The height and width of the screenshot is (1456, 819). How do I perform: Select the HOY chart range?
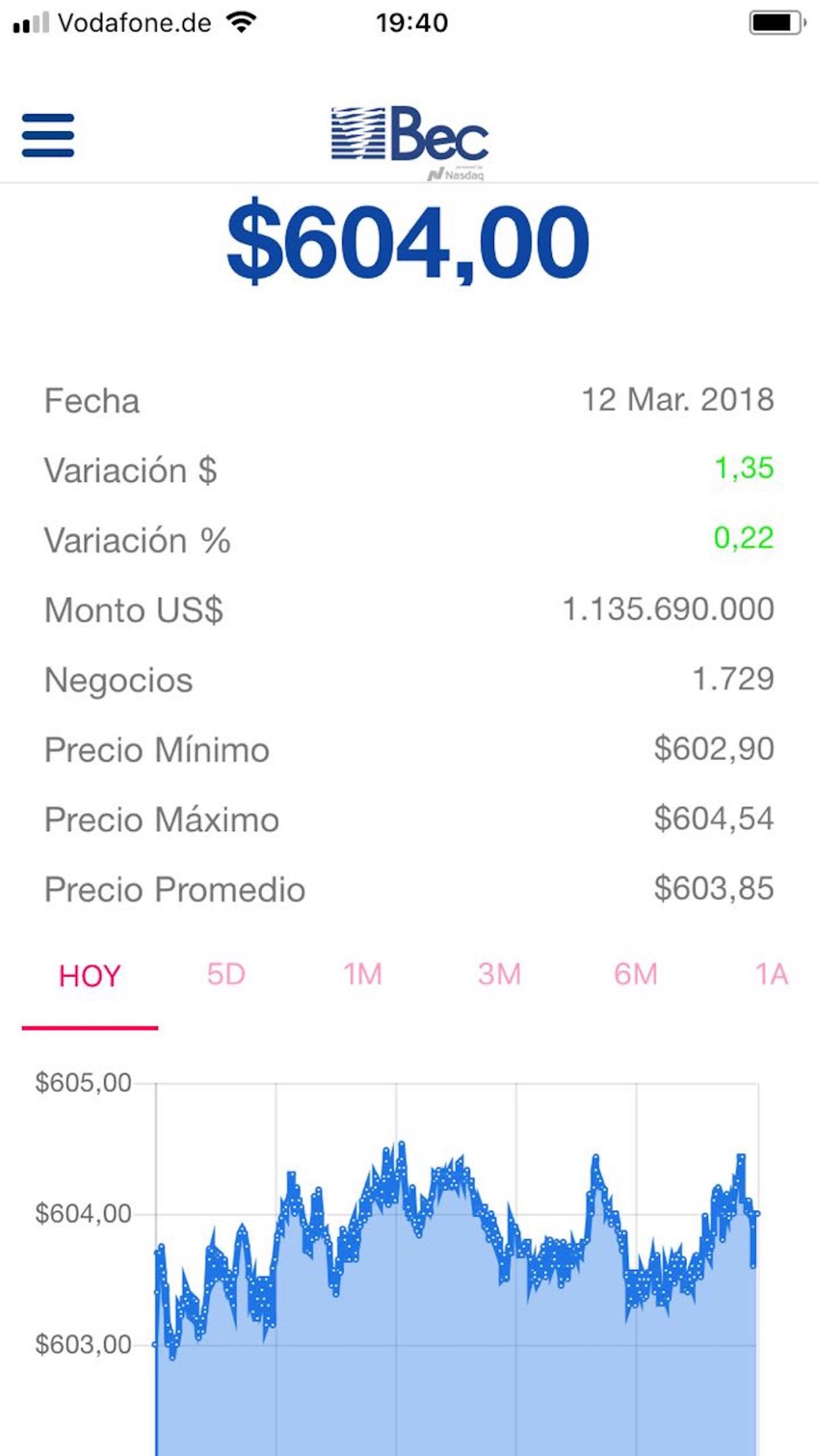point(90,975)
